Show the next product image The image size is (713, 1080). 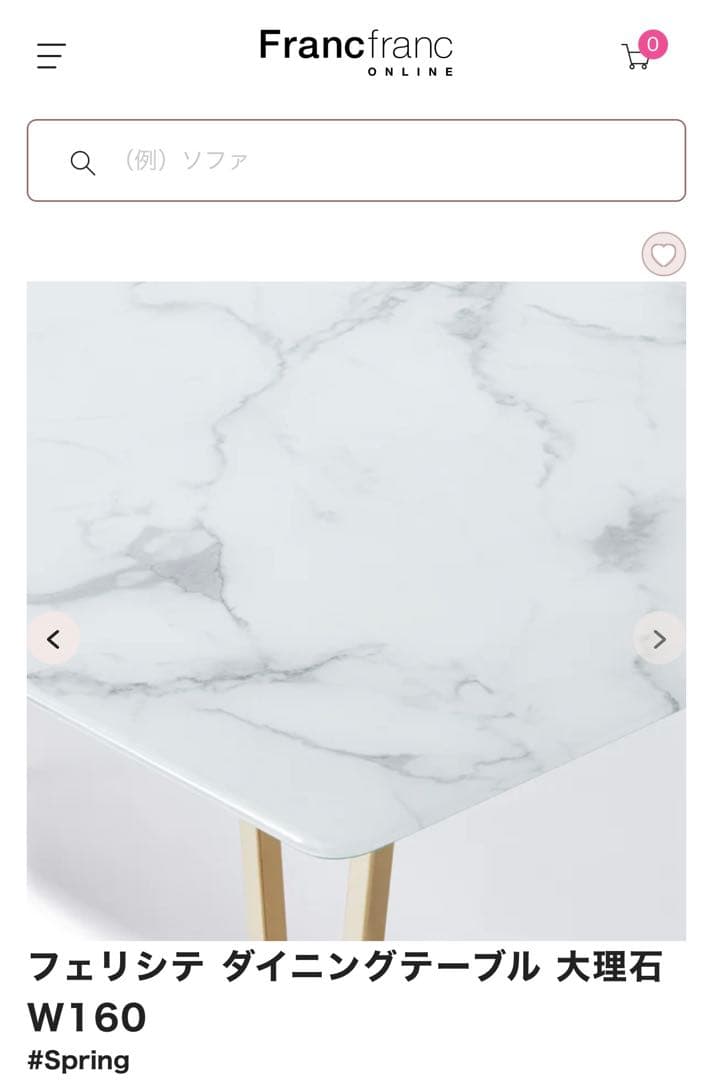pos(659,638)
